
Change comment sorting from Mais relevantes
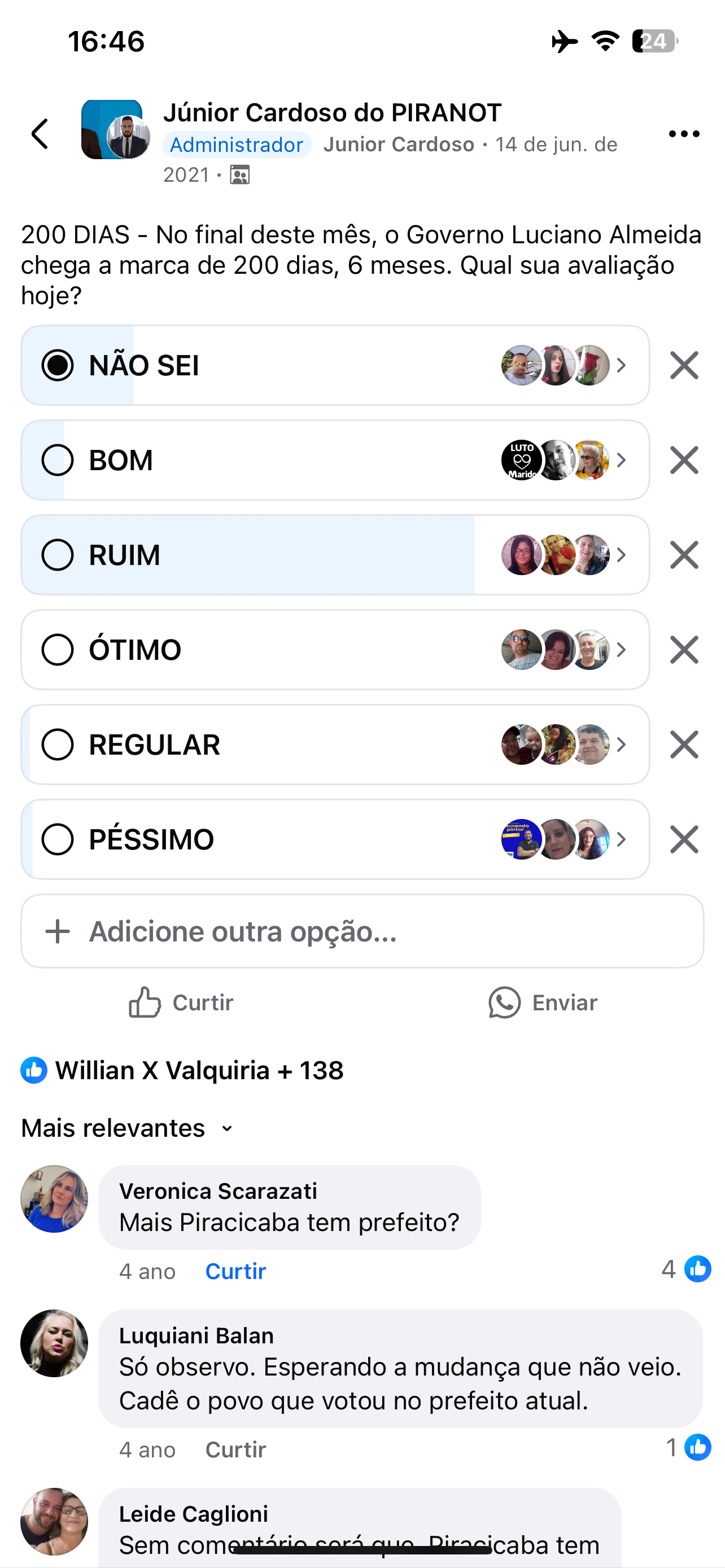pyautogui.click(x=128, y=1128)
